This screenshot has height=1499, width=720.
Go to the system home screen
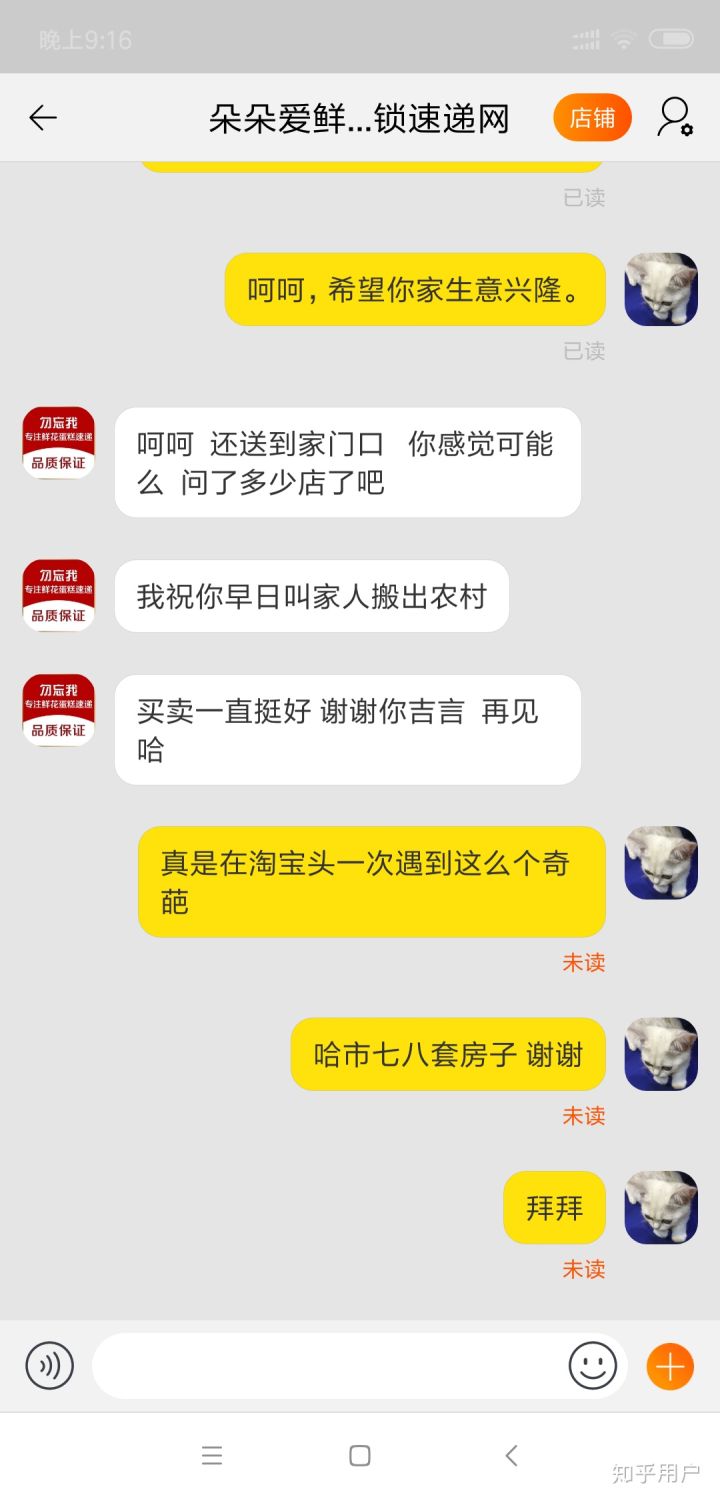click(x=360, y=1456)
